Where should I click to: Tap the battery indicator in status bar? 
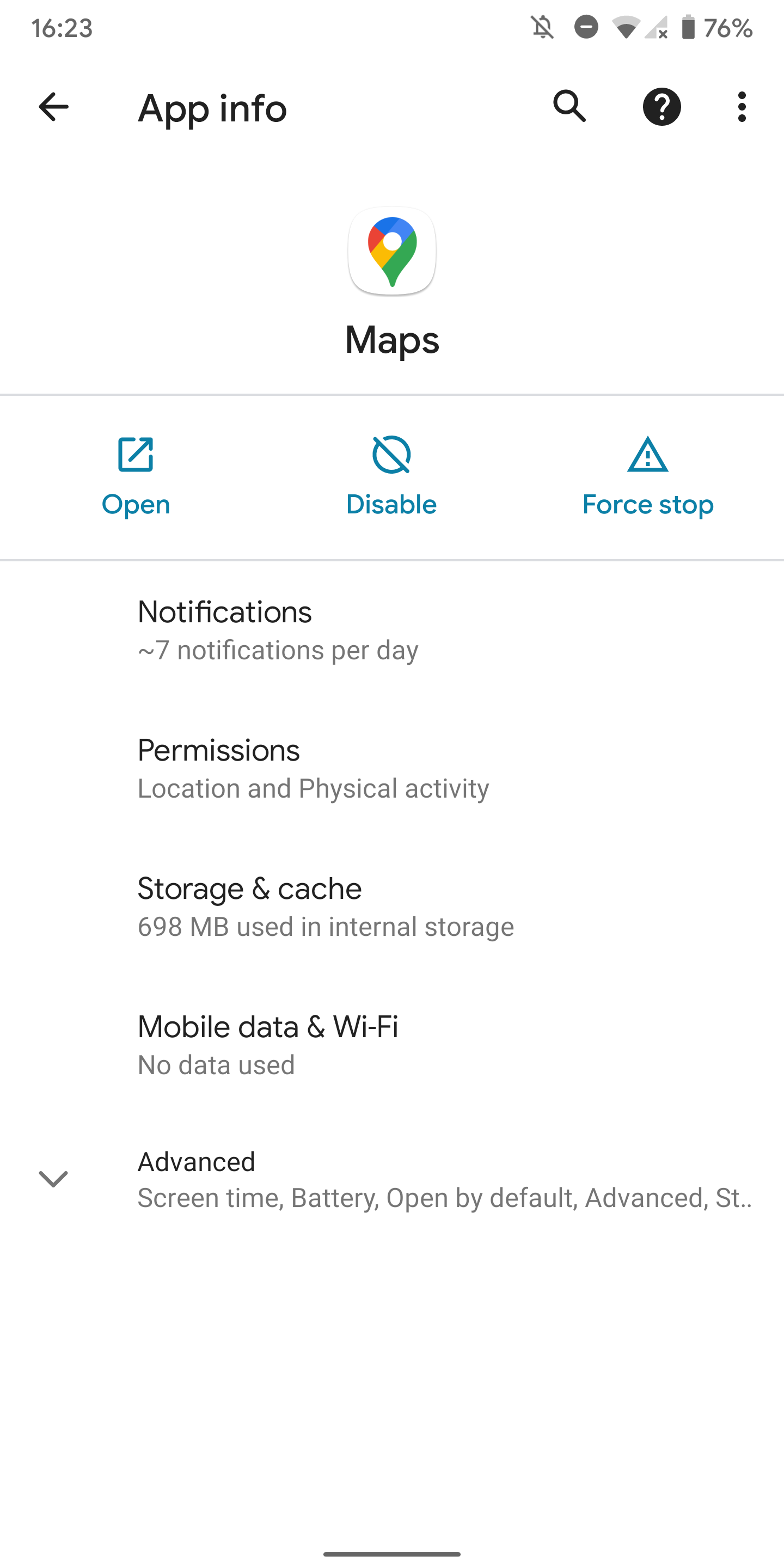(x=688, y=27)
